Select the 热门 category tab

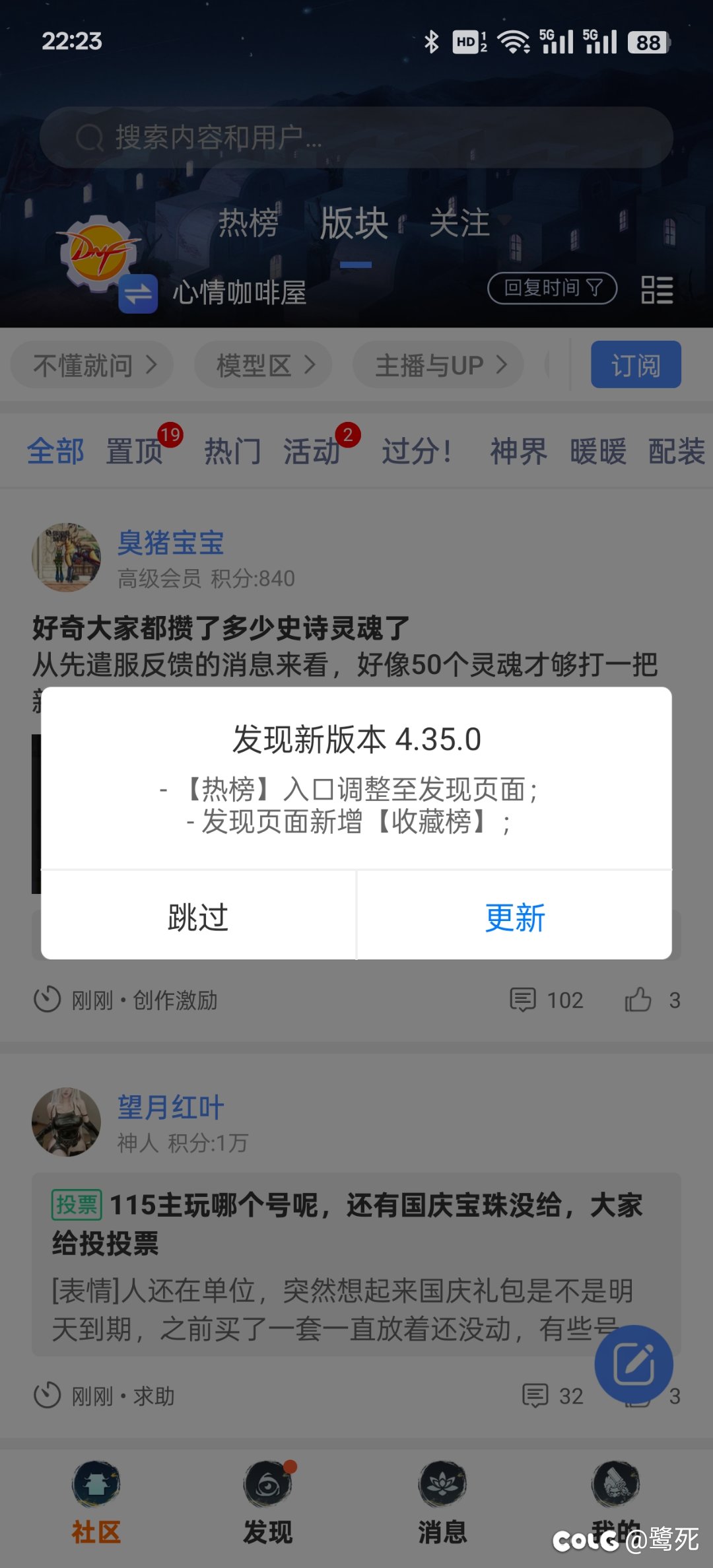232,452
